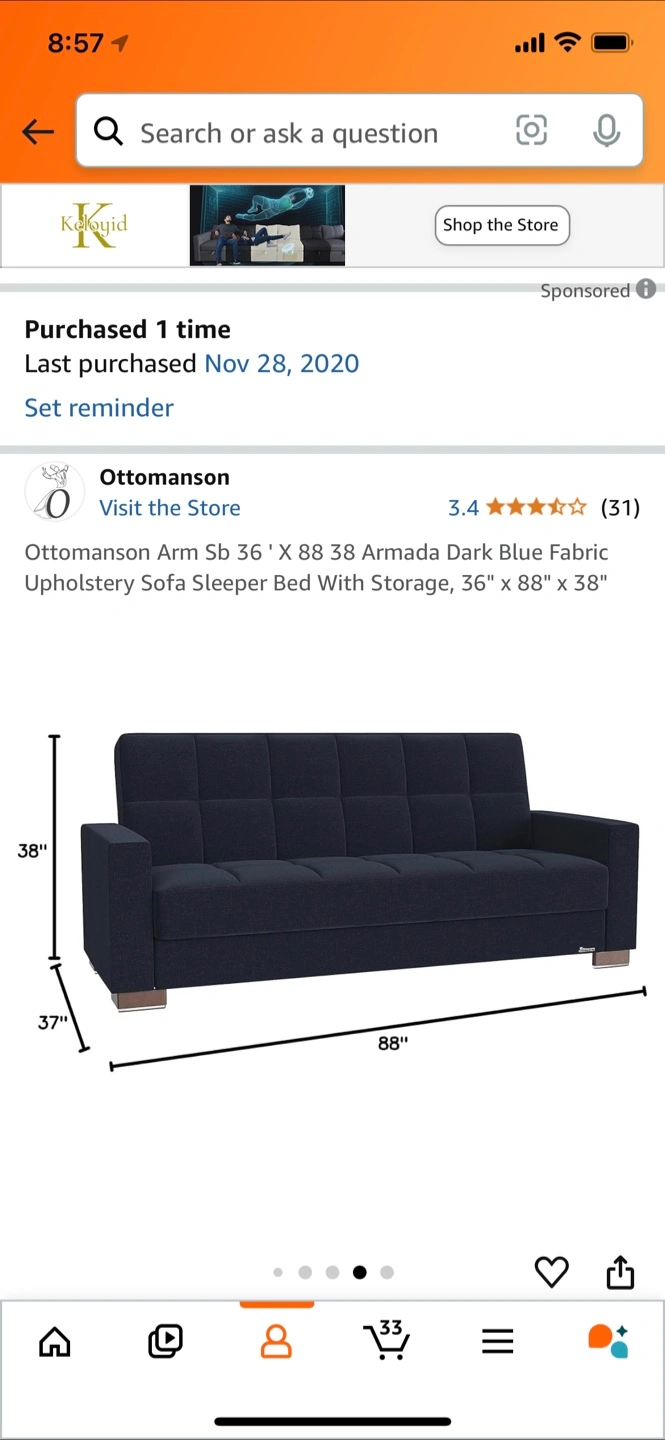665x1440 pixels.
Task: Start voice search with the microphone
Action: click(x=606, y=131)
